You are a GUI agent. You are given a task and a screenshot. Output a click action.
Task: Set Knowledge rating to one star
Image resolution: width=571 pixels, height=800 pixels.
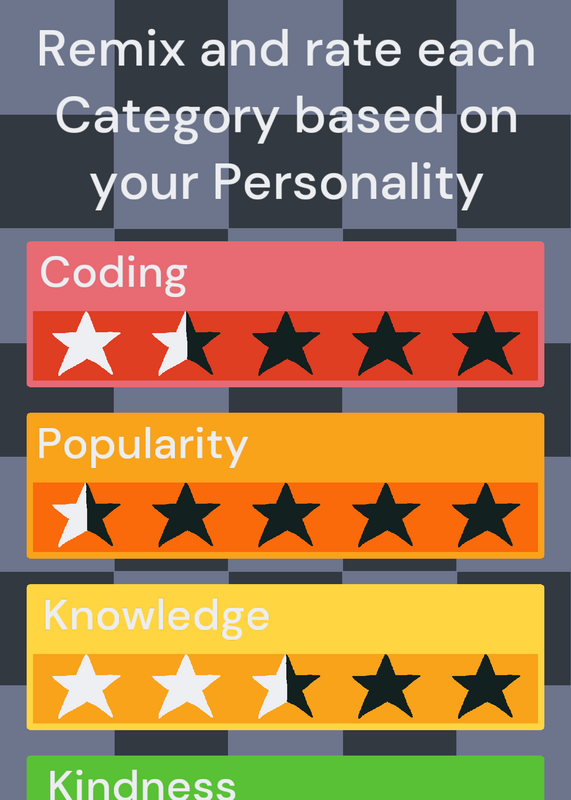click(86, 688)
